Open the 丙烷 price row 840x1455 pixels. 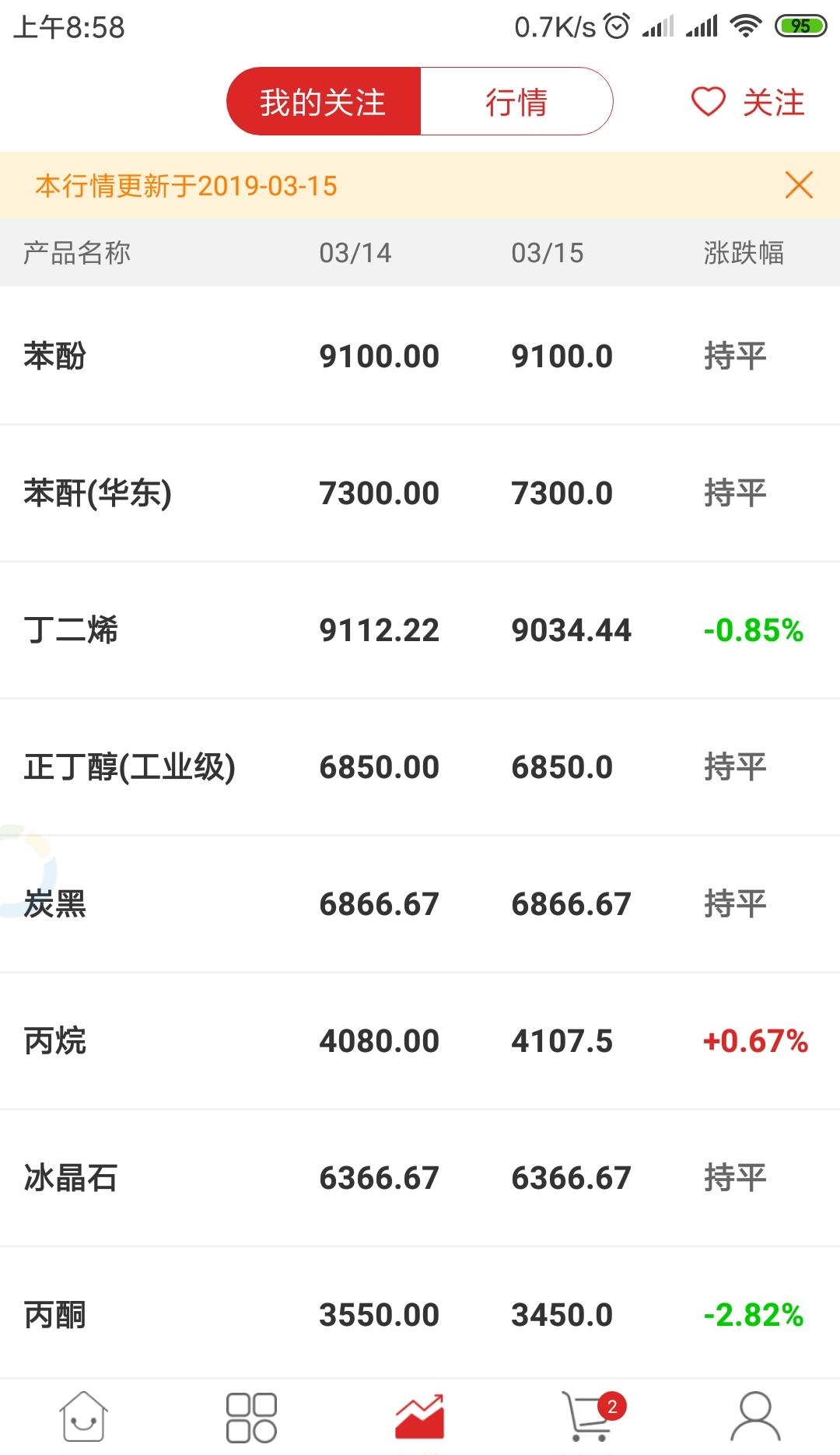(420, 1041)
